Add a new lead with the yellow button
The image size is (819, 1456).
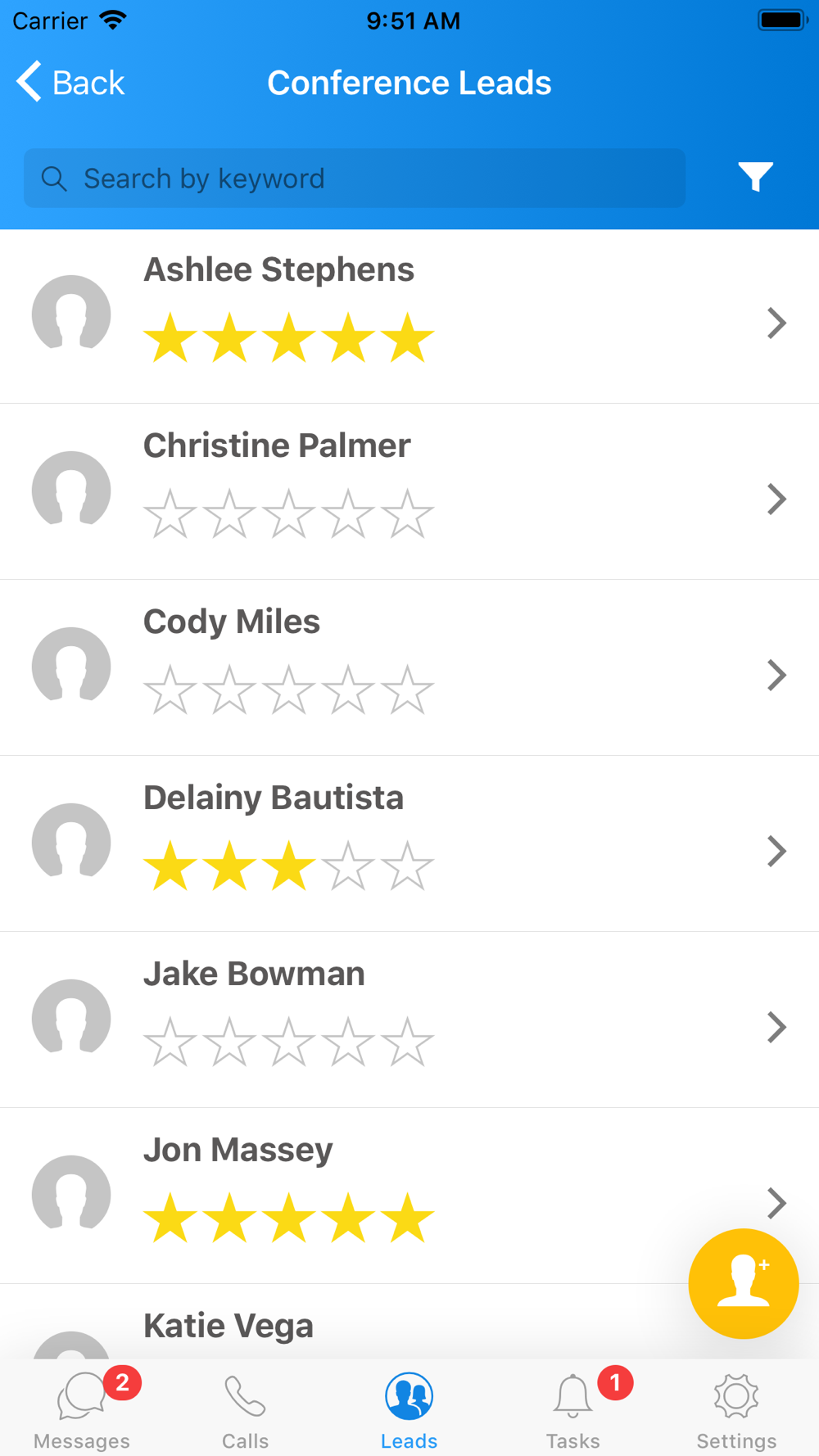pos(744,1283)
